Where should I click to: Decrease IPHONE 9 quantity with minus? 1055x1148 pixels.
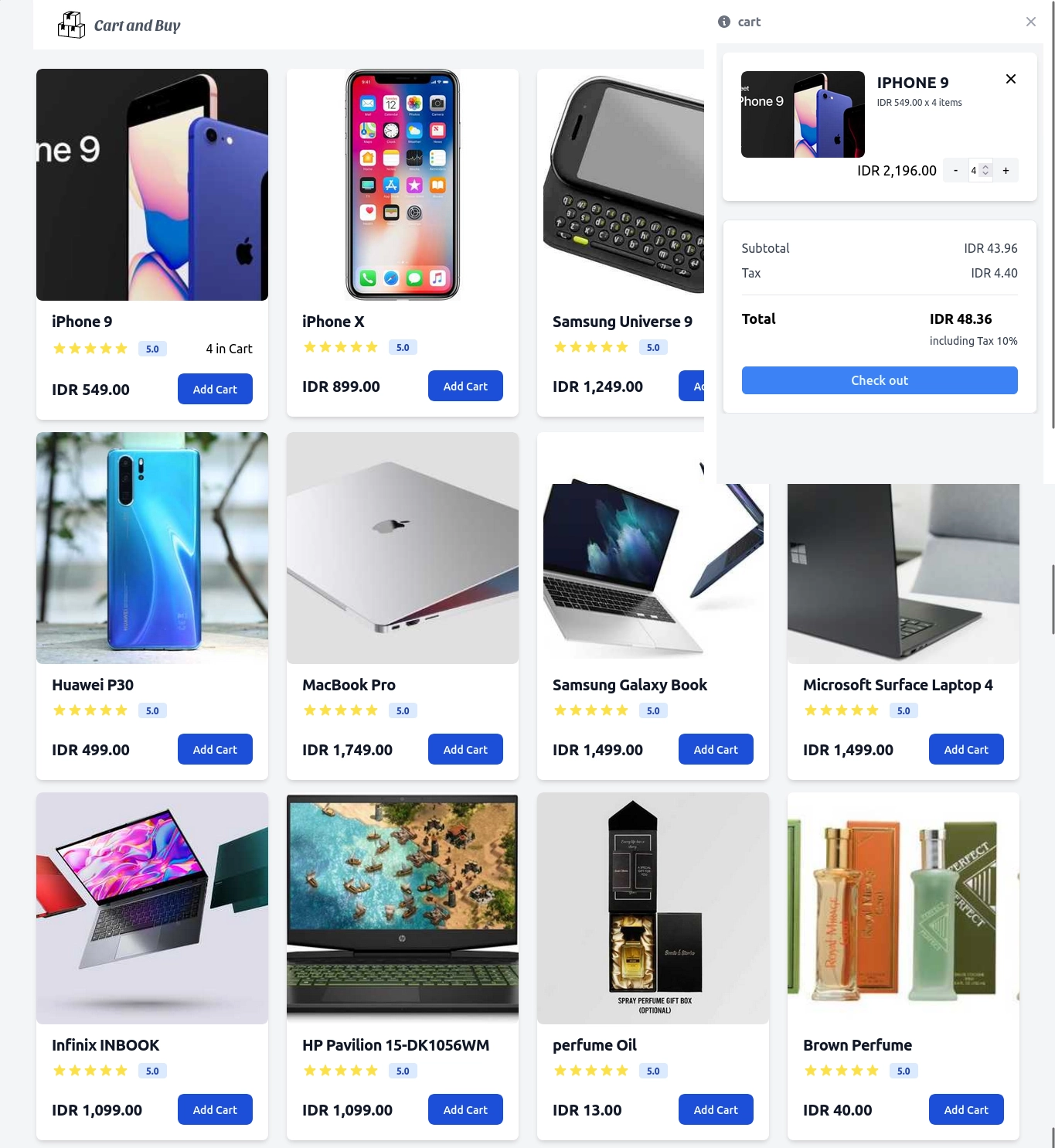(x=955, y=171)
